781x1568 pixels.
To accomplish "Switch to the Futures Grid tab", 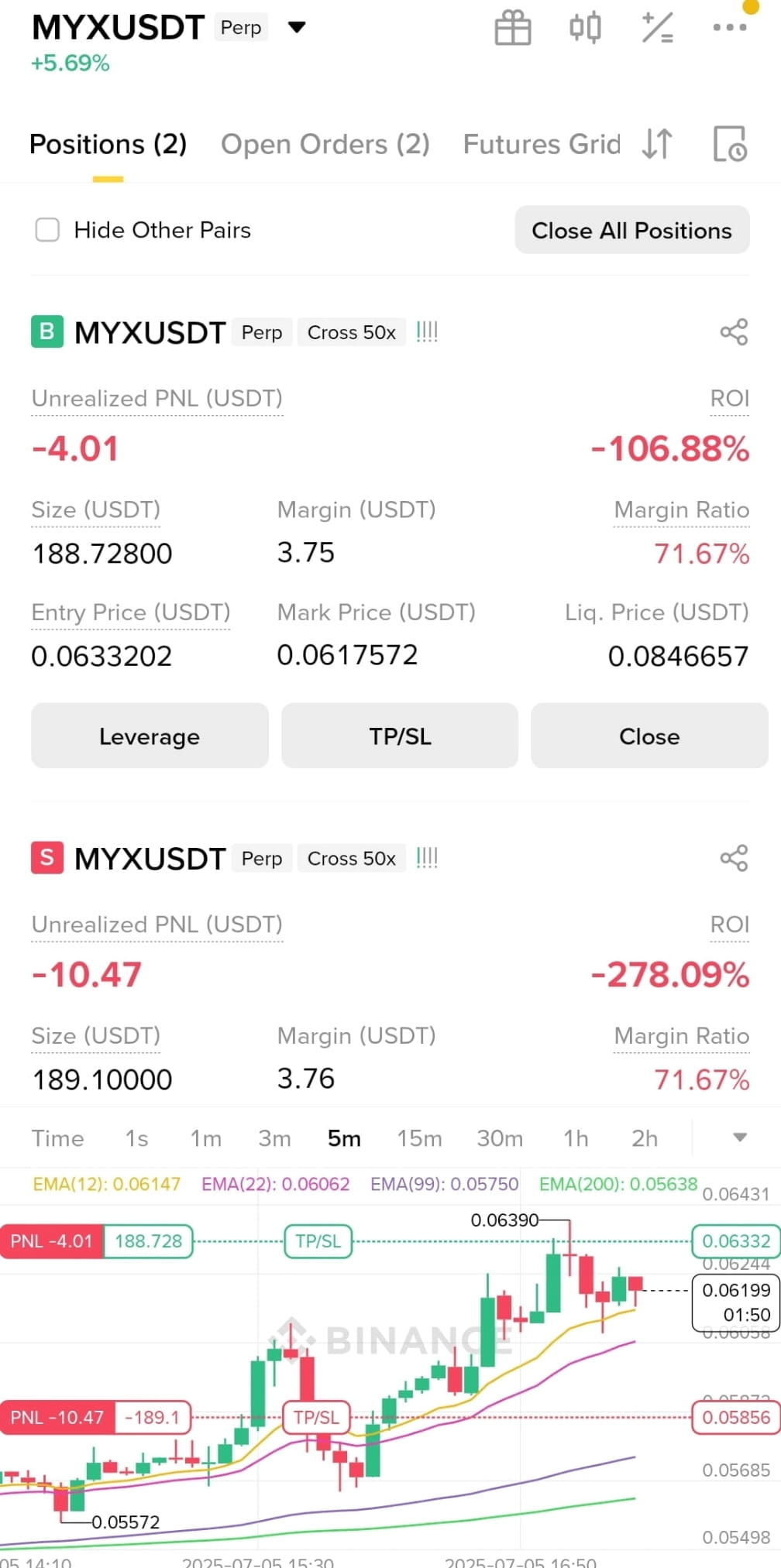I will 542,144.
